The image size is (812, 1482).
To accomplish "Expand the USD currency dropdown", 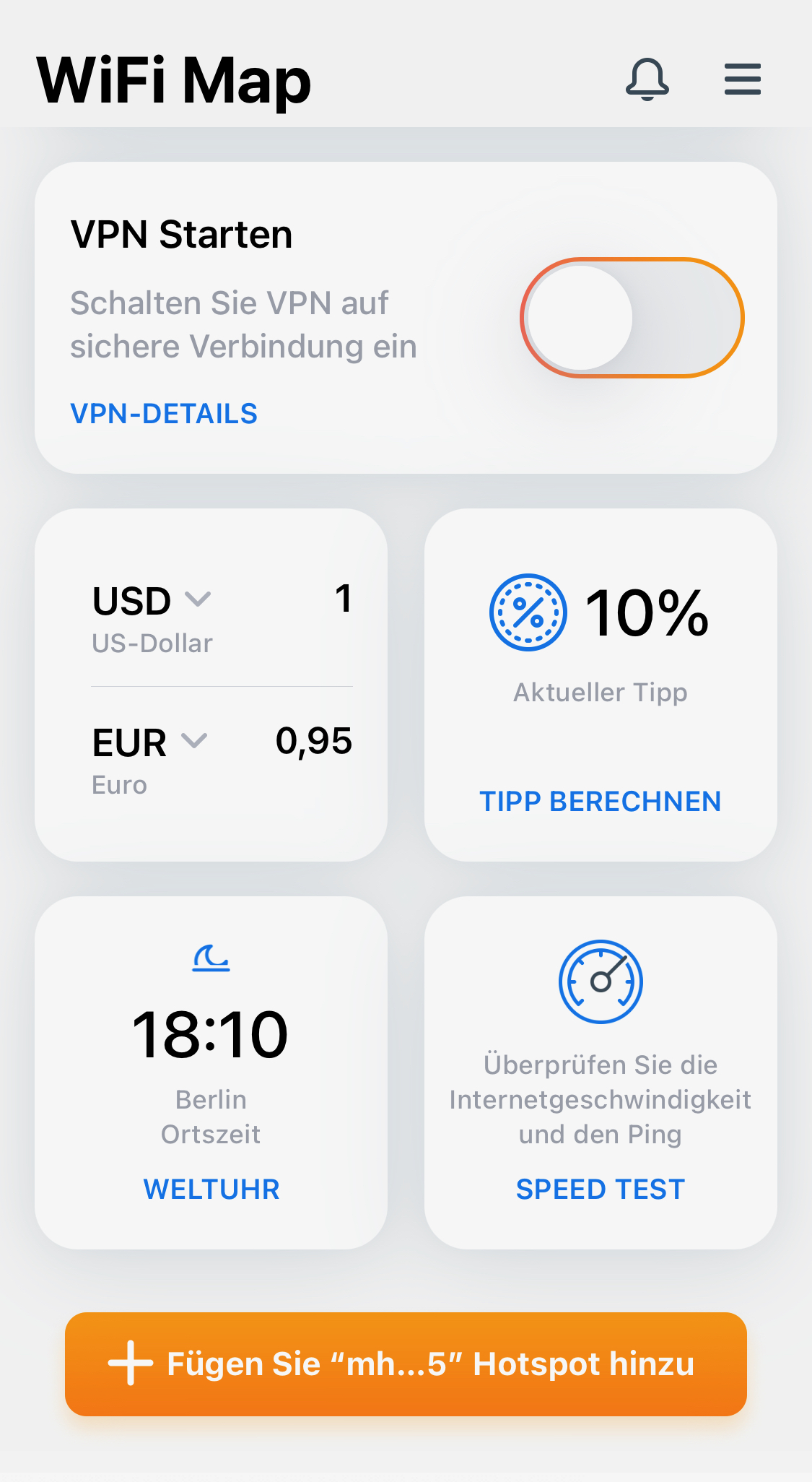I will 197,599.
